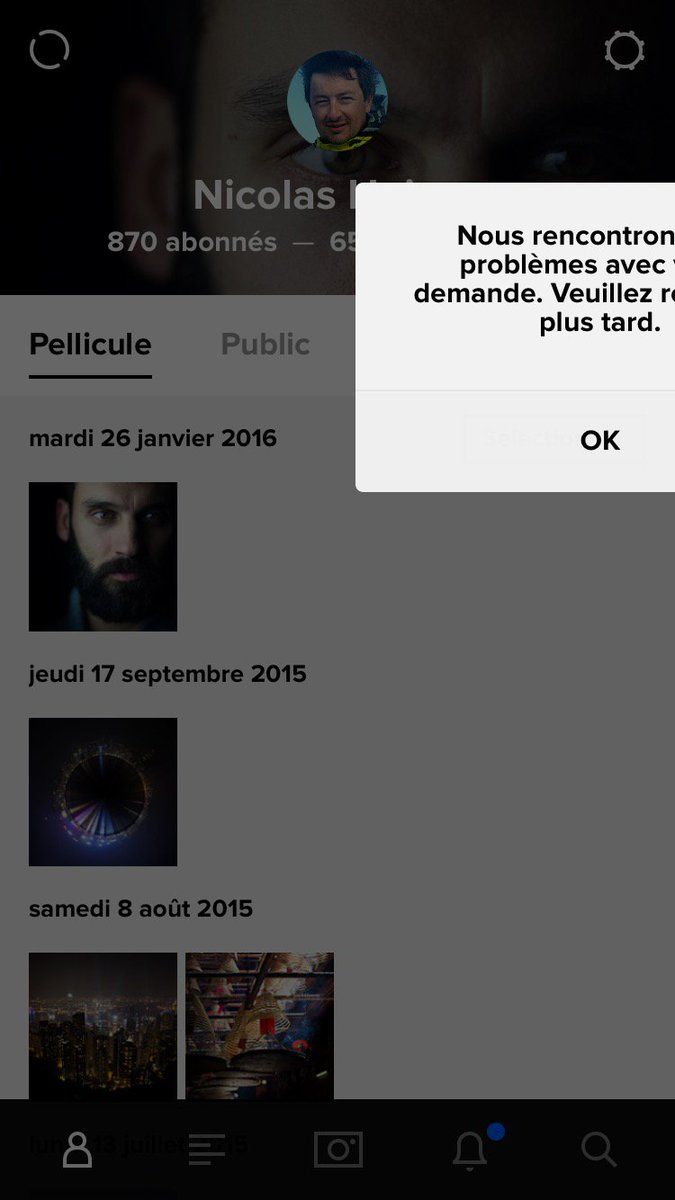
Task: Open the settings gear icon
Action: (x=625, y=50)
